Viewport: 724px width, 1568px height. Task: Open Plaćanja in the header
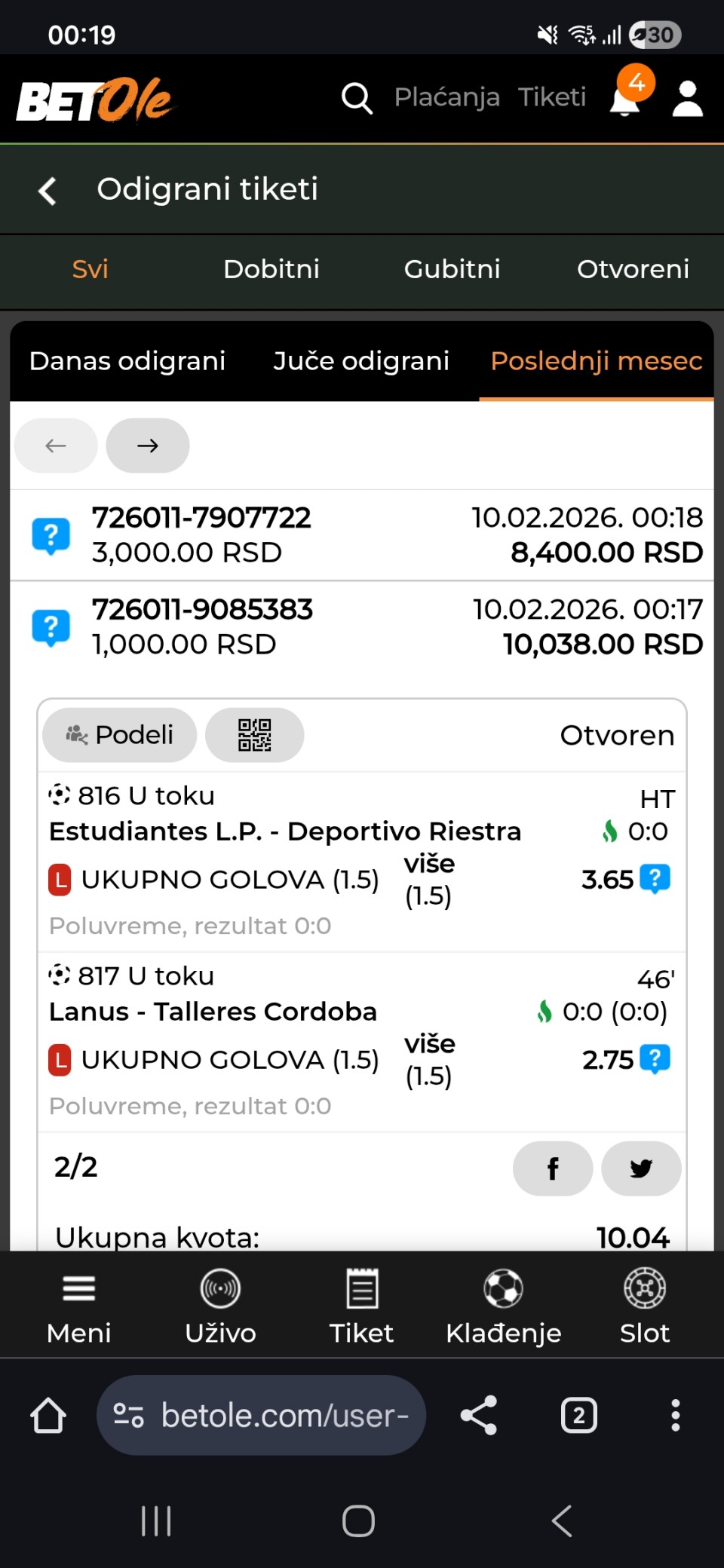click(x=446, y=97)
